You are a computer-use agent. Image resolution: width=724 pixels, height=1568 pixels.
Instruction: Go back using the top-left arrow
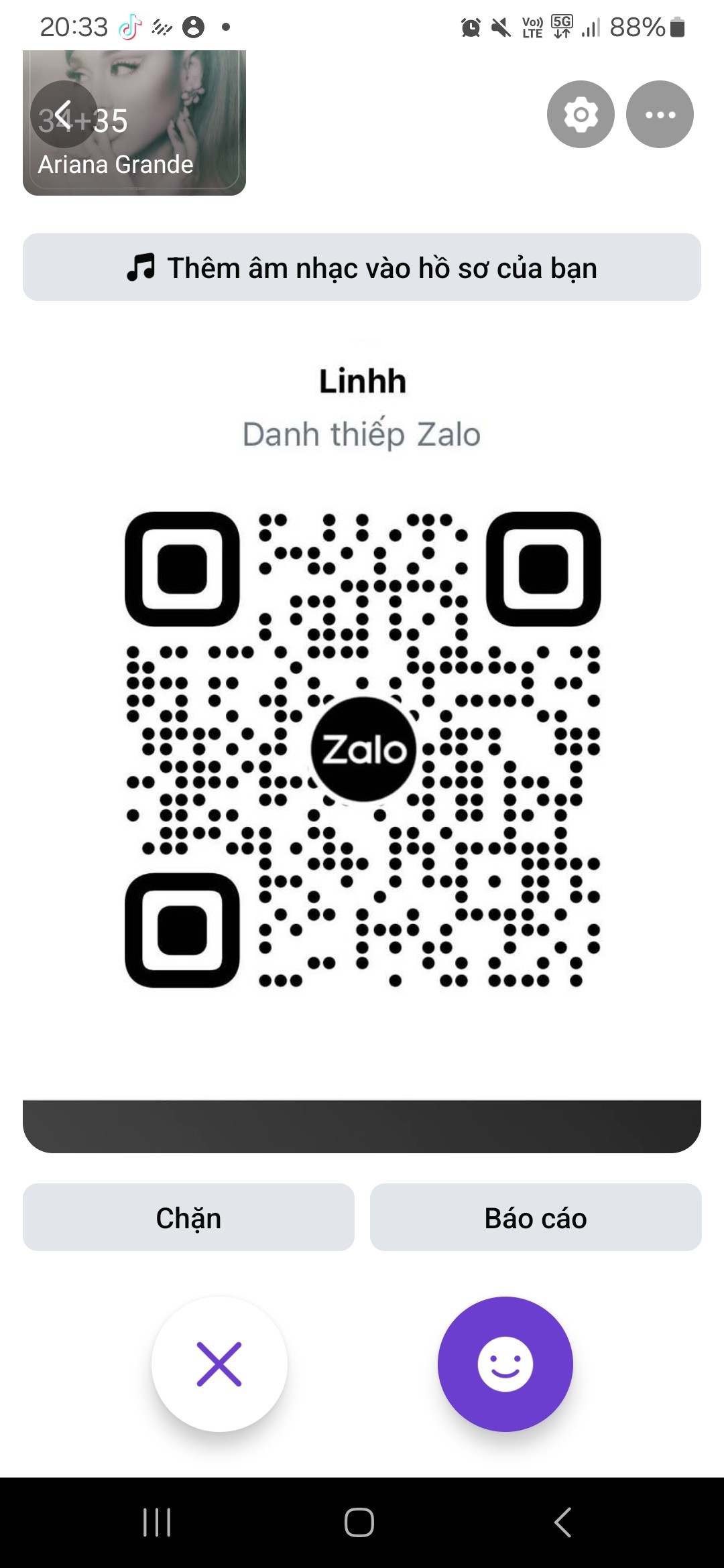tap(63, 115)
